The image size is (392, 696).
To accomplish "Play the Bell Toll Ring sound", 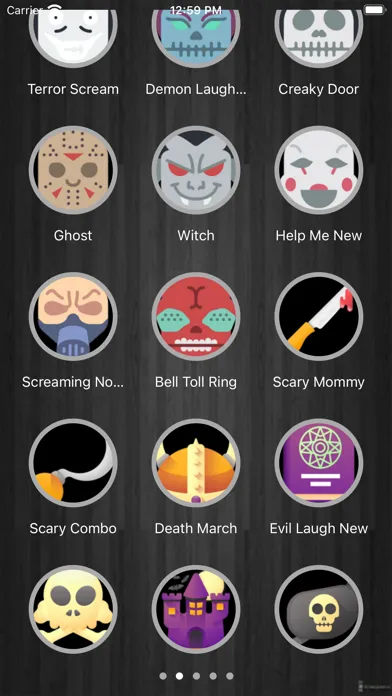I will click(x=196, y=316).
